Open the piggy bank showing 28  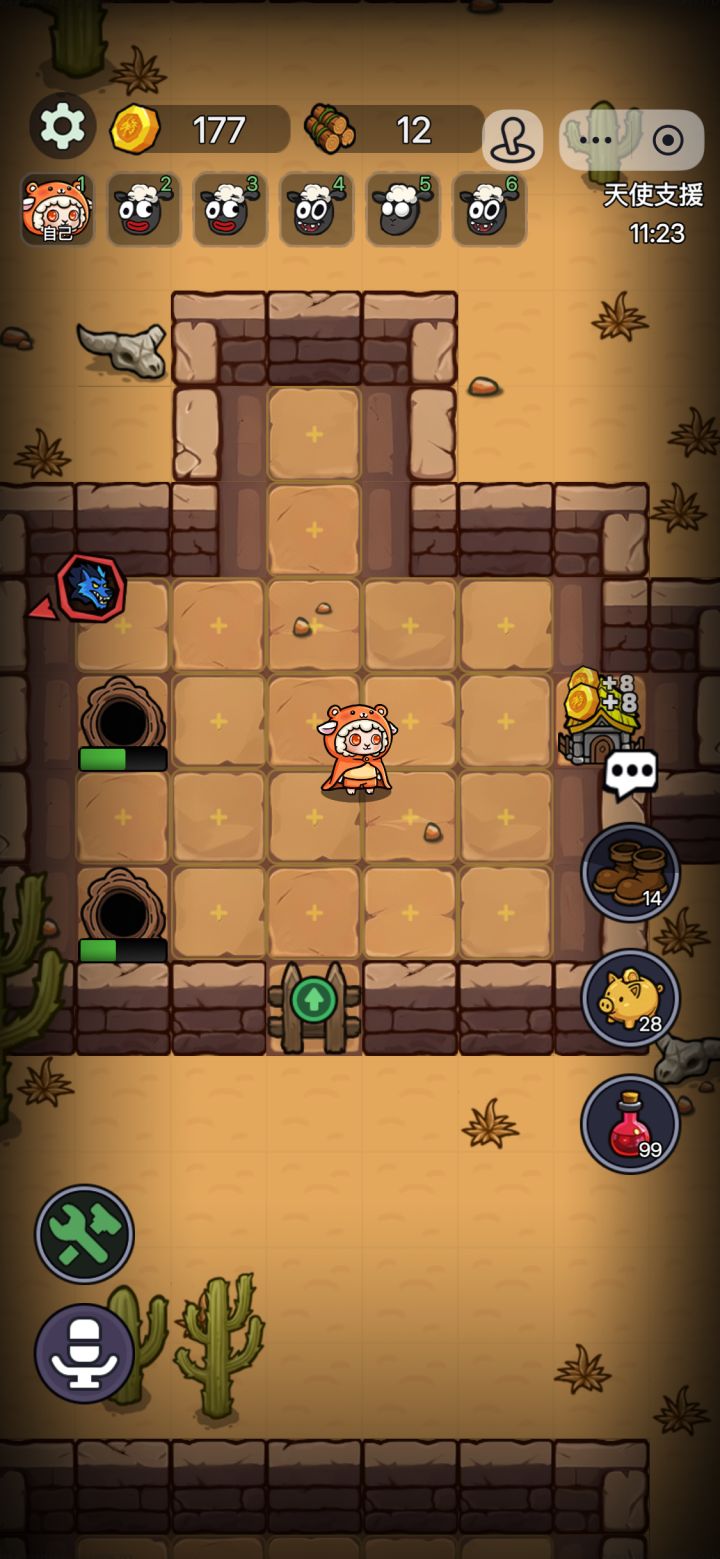click(632, 997)
